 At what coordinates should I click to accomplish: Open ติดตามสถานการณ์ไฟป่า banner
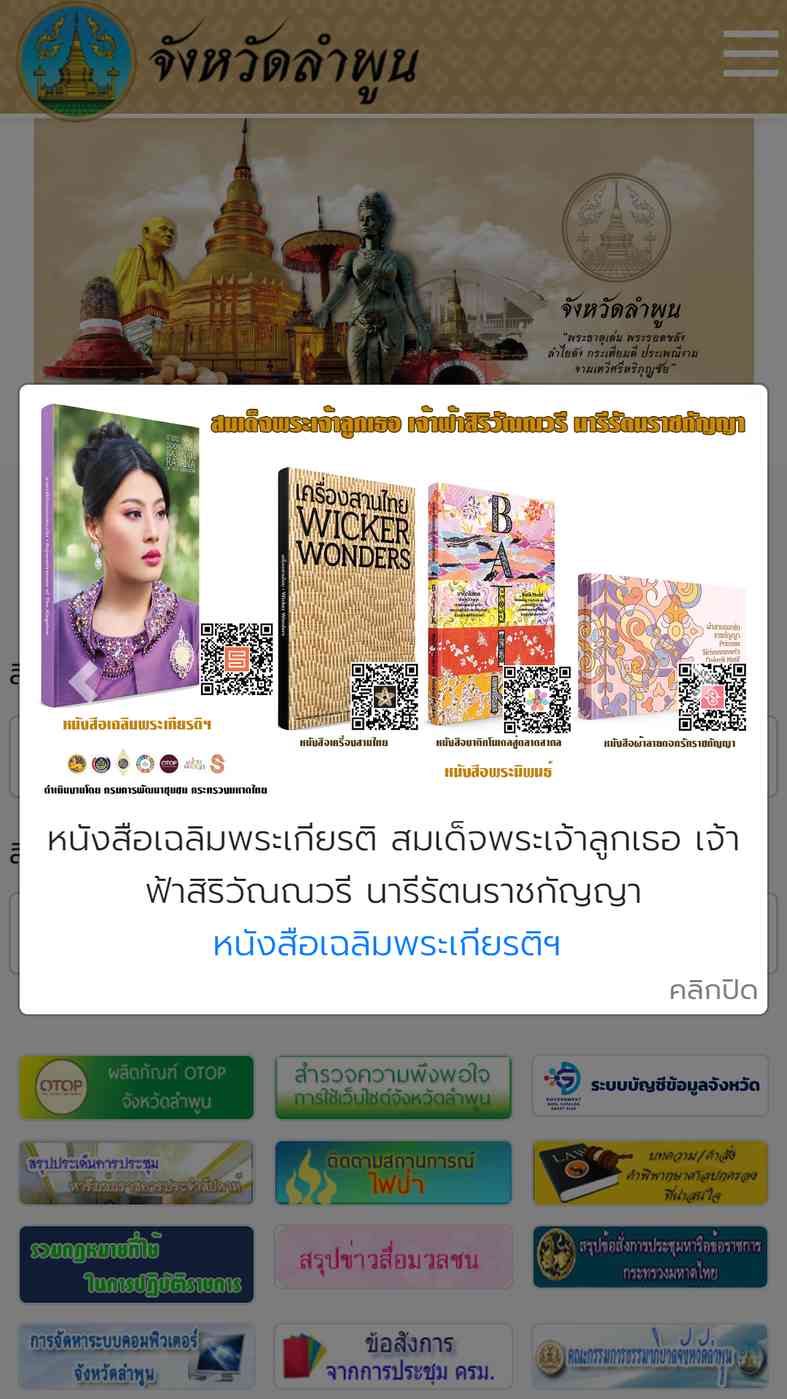coord(393,1172)
